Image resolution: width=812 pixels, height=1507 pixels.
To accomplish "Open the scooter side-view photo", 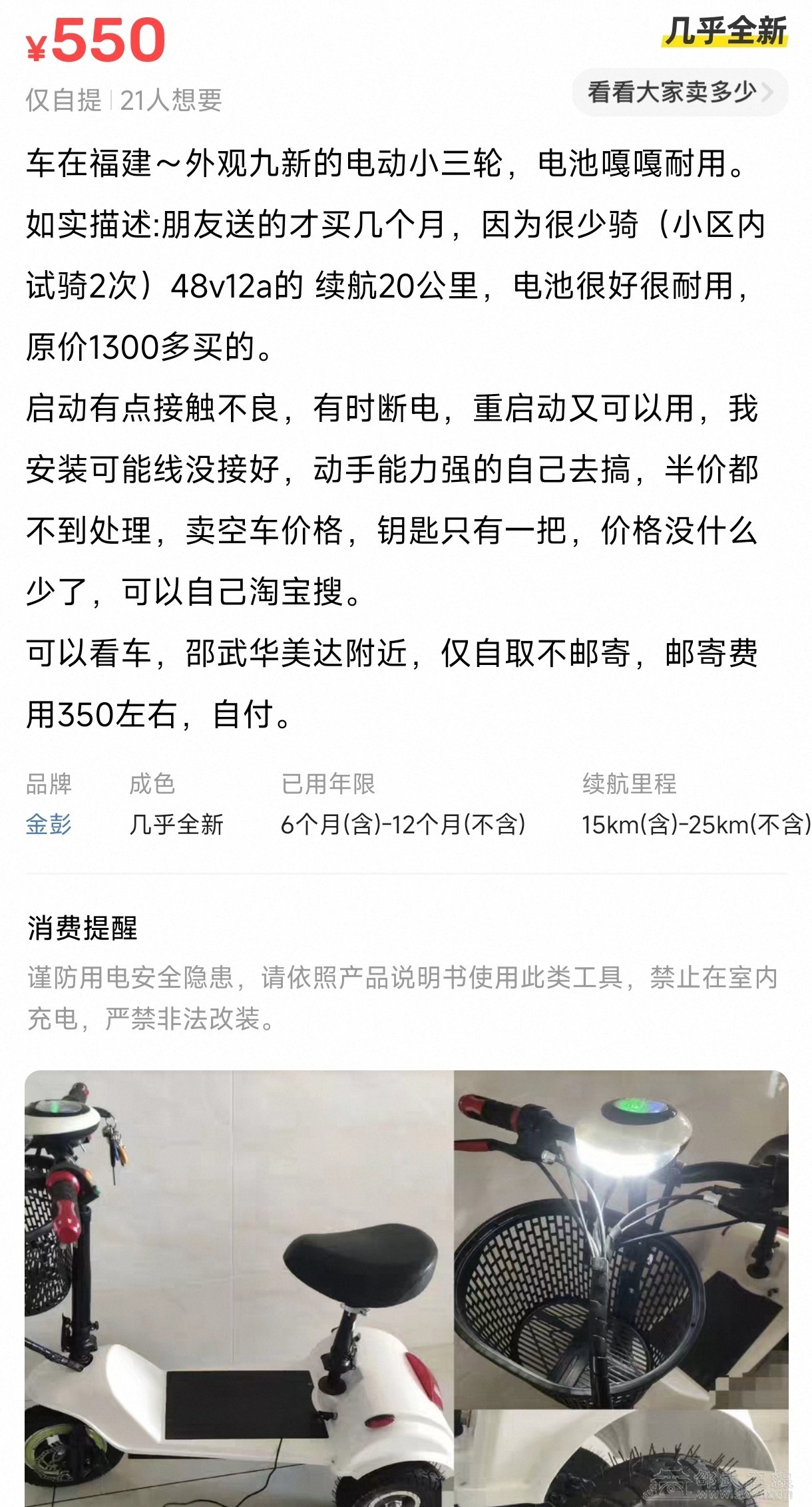I will 238,1288.
